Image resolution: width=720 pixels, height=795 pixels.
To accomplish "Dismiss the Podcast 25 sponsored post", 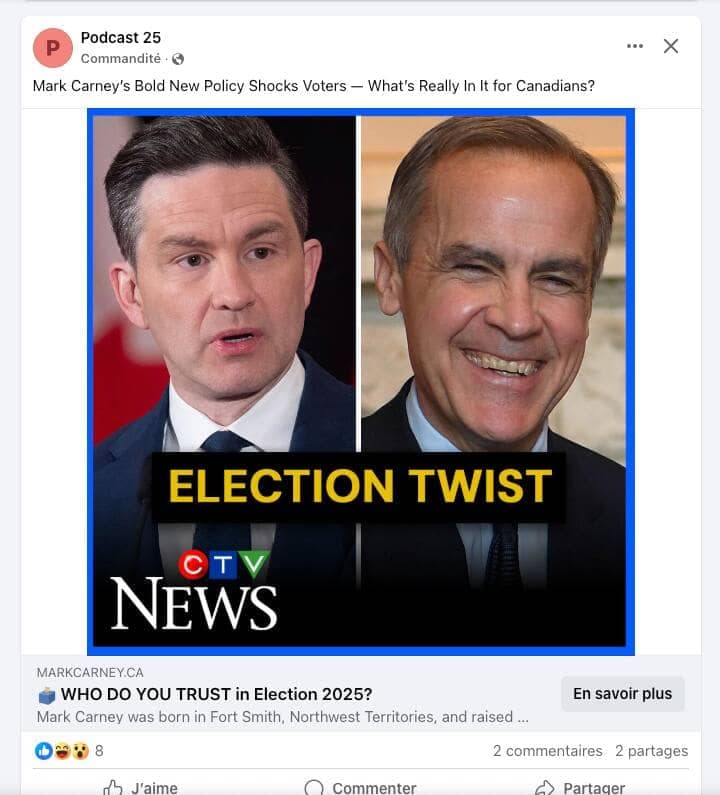I will pos(671,46).
